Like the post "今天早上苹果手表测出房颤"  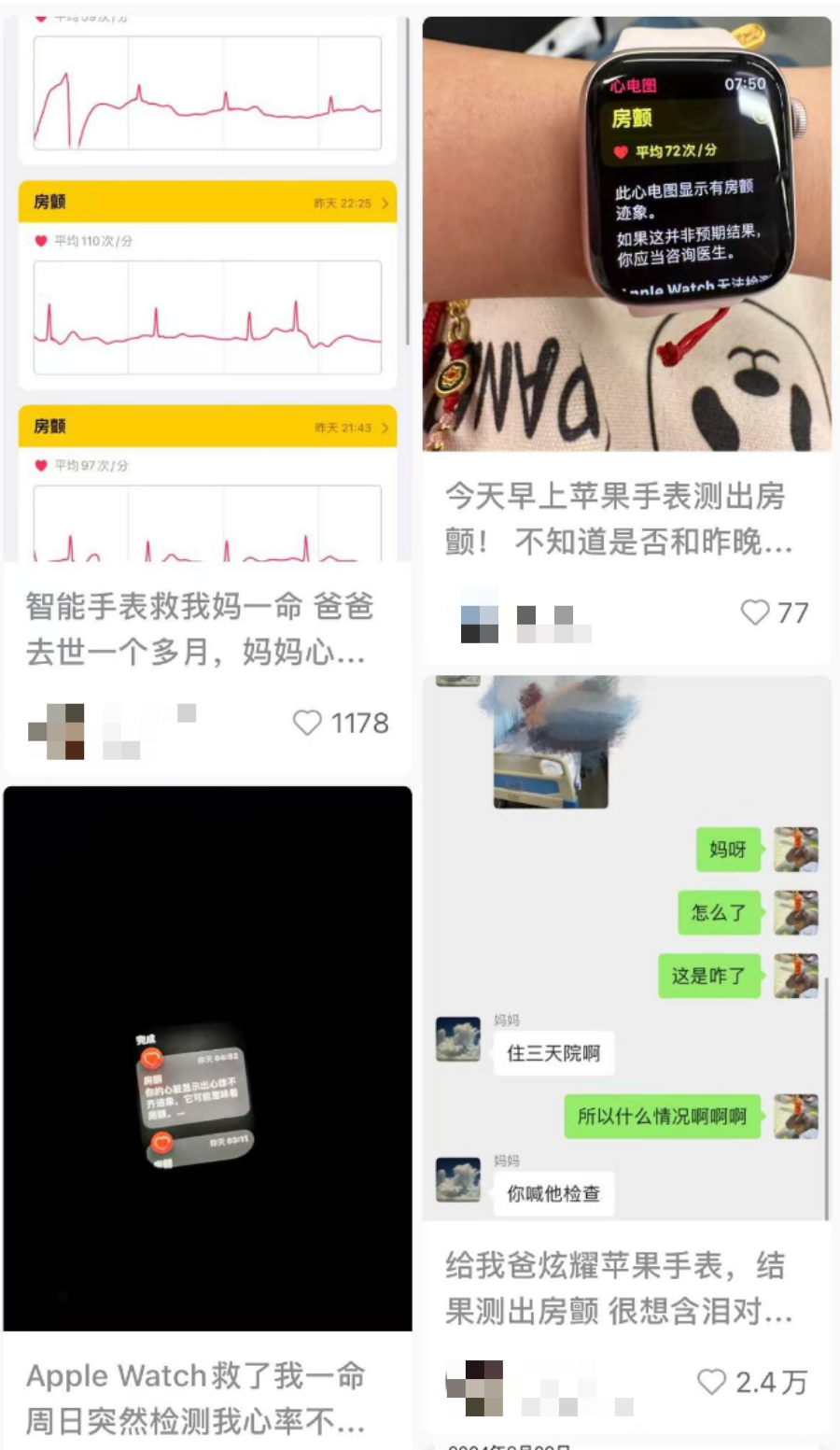pos(754,612)
